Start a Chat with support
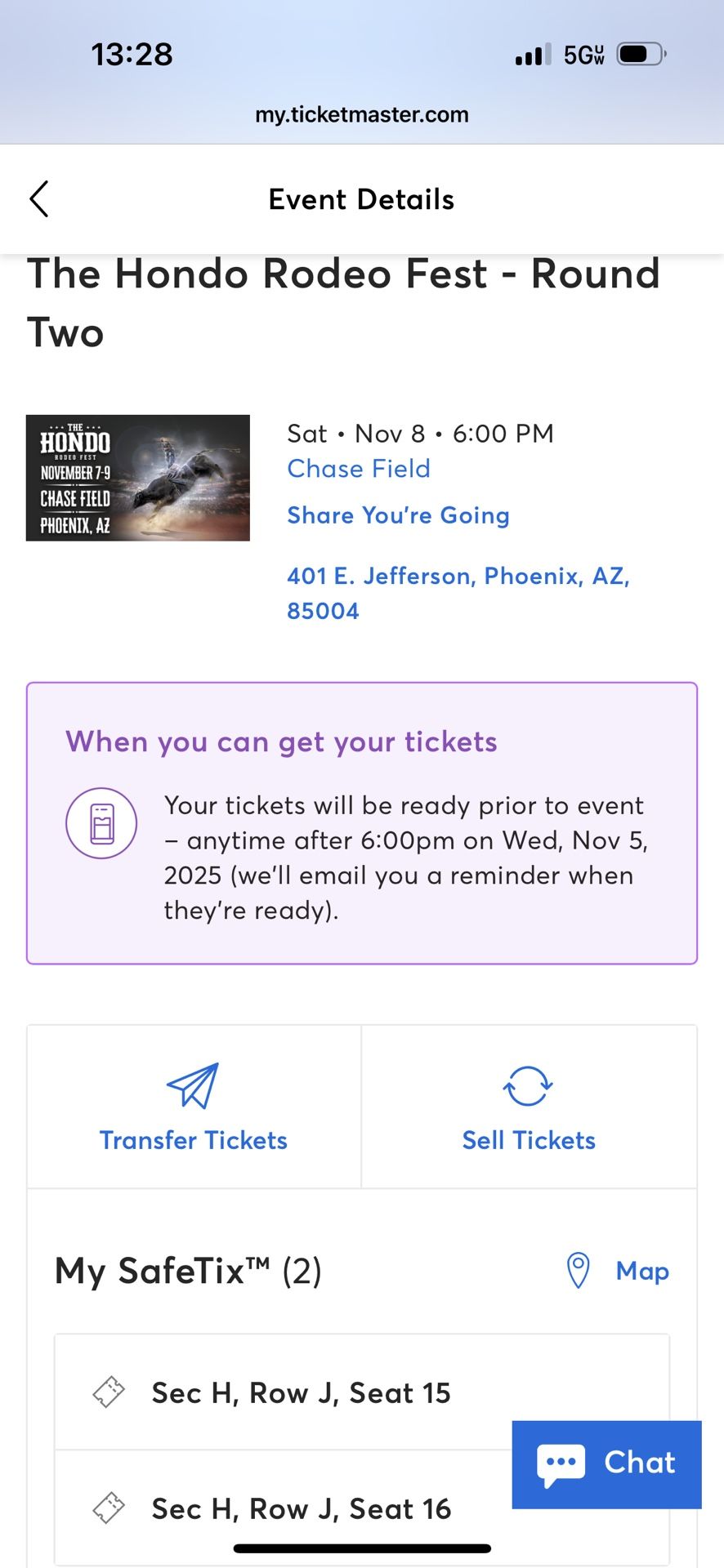Image resolution: width=724 pixels, height=1568 pixels. [606, 1463]
